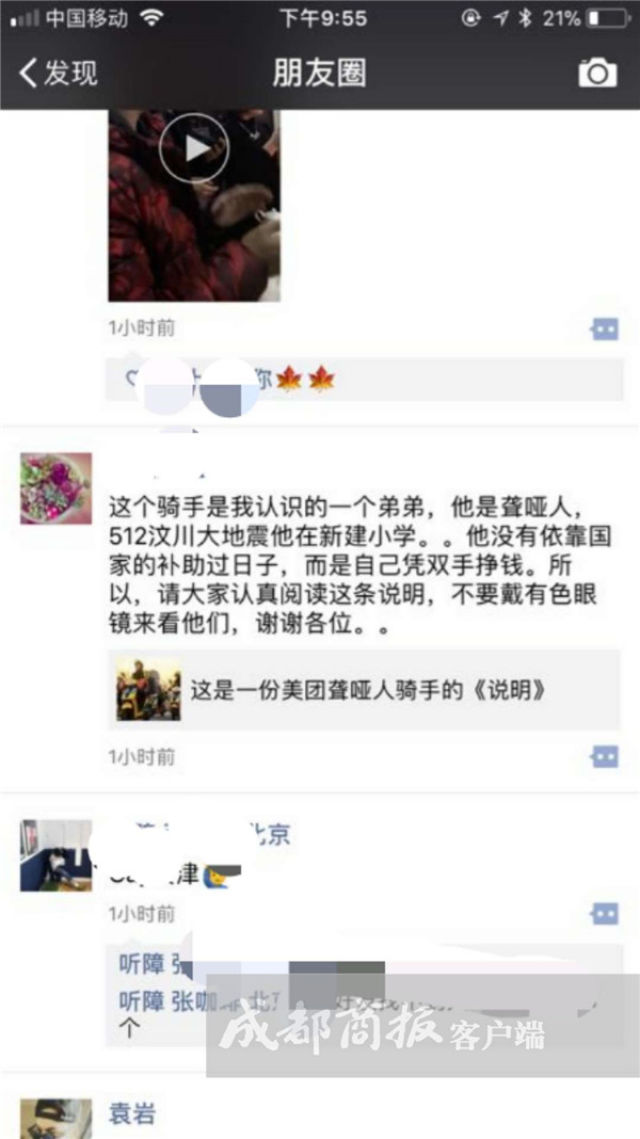Open 袁岩's profile
The width and height of the screenshot is (640, 1139).
131,1112
